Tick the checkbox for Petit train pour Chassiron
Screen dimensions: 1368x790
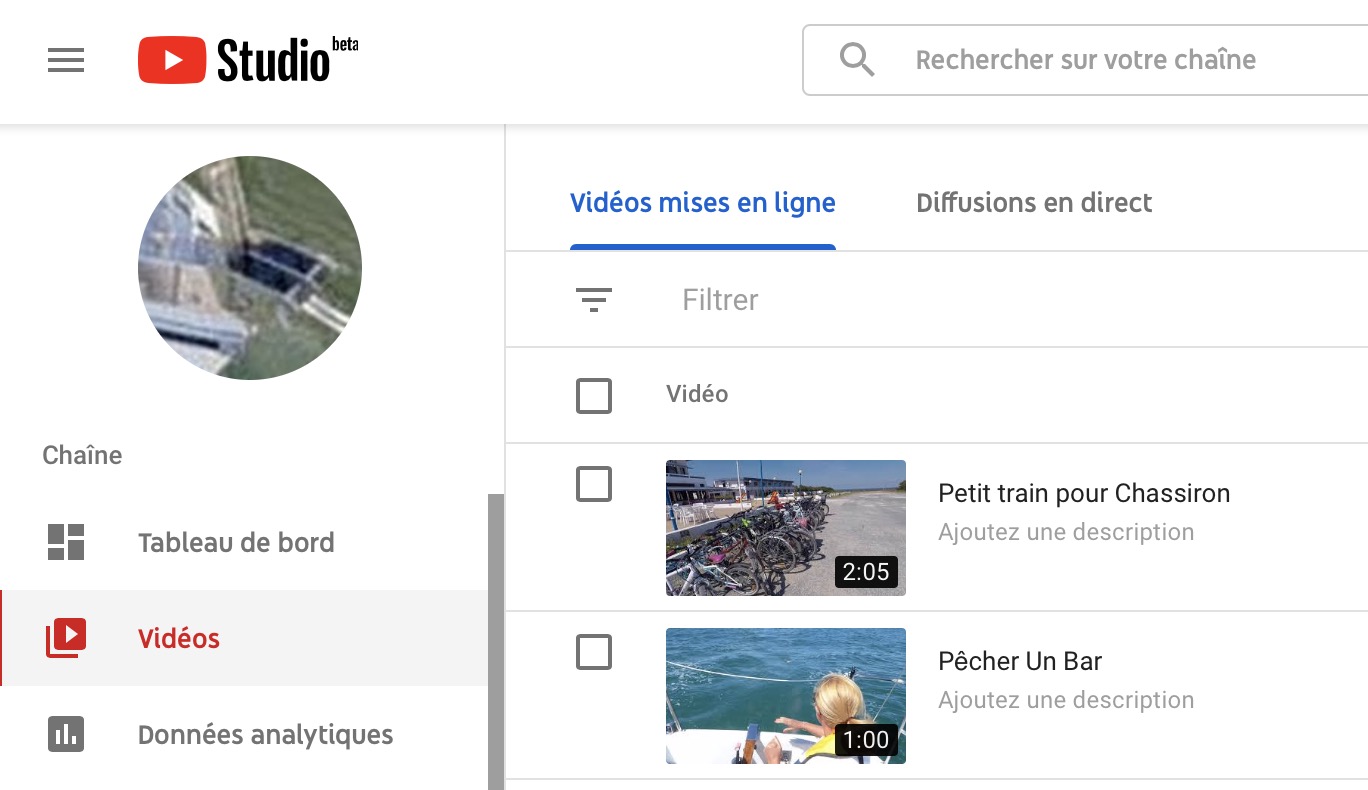pos(594,486)
